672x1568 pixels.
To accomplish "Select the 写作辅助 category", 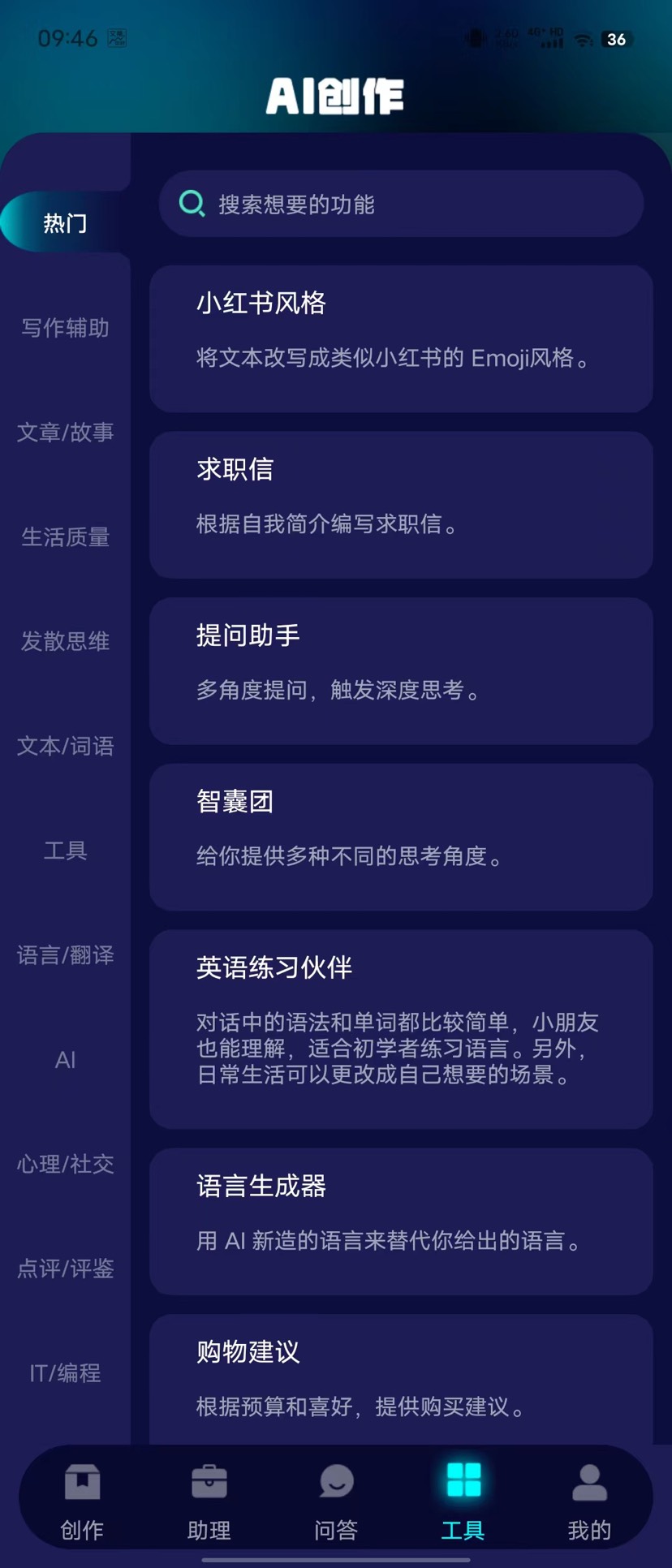I will coord(65,328).
